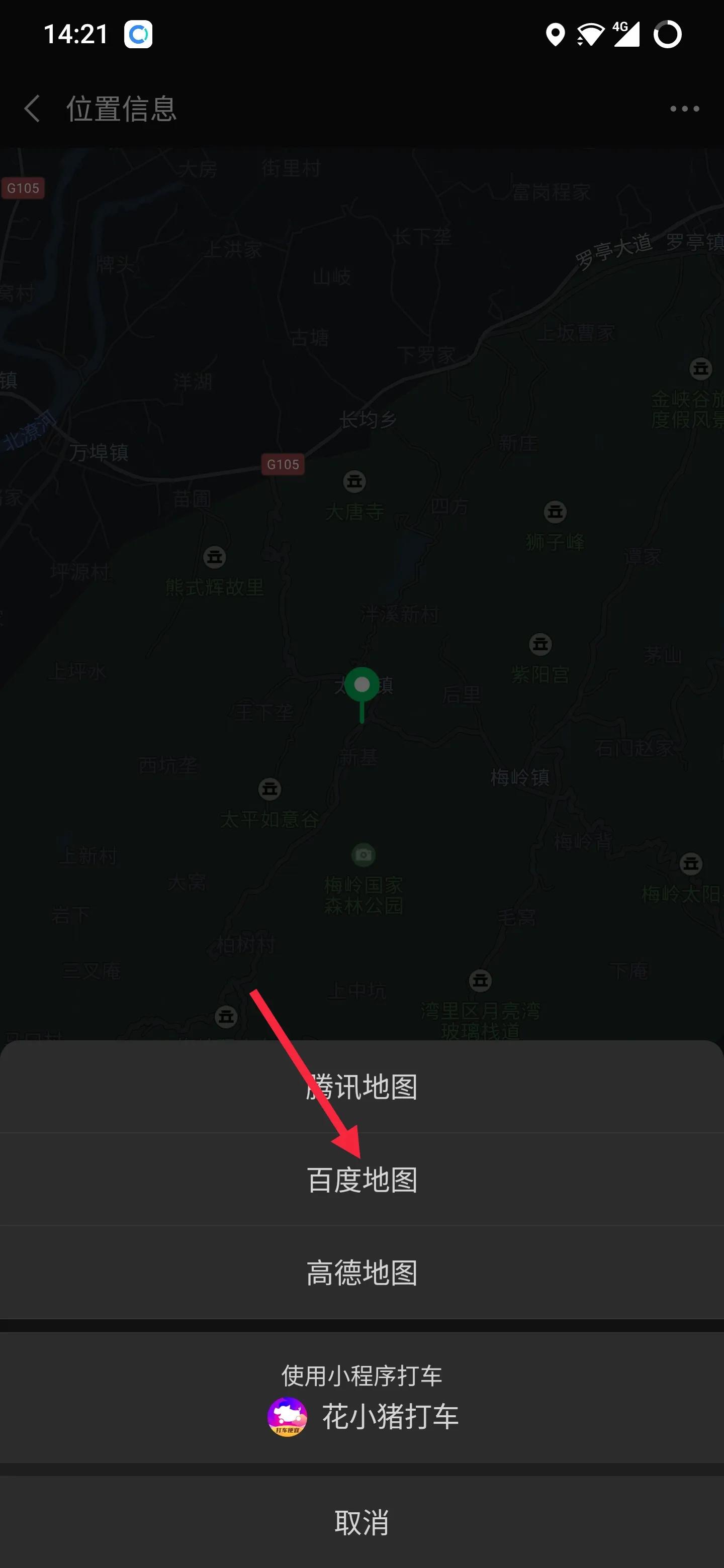
Task: Tap the 花小猪打车 text link
Action: 392,1417
